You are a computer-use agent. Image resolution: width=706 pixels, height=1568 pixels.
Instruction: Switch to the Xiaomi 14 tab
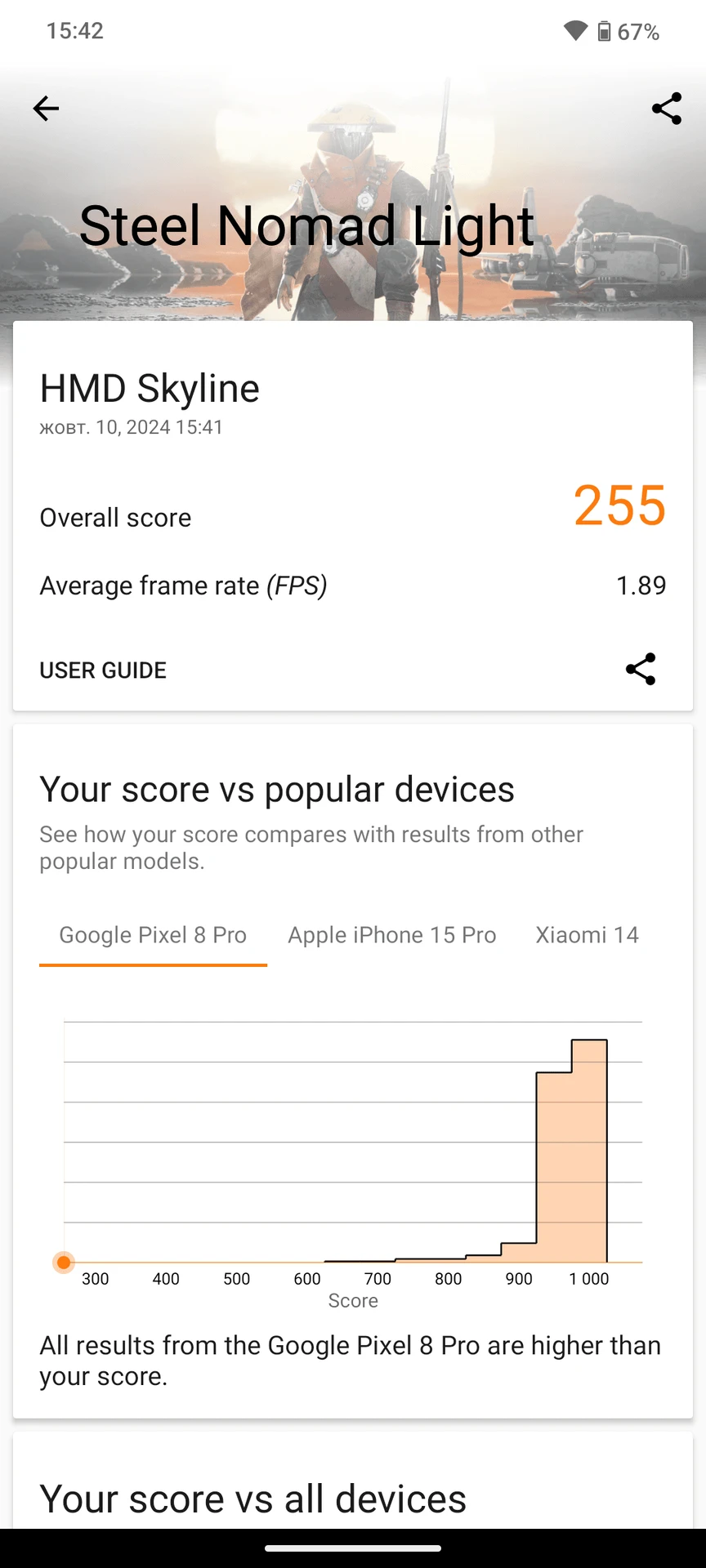pos(587,935)
